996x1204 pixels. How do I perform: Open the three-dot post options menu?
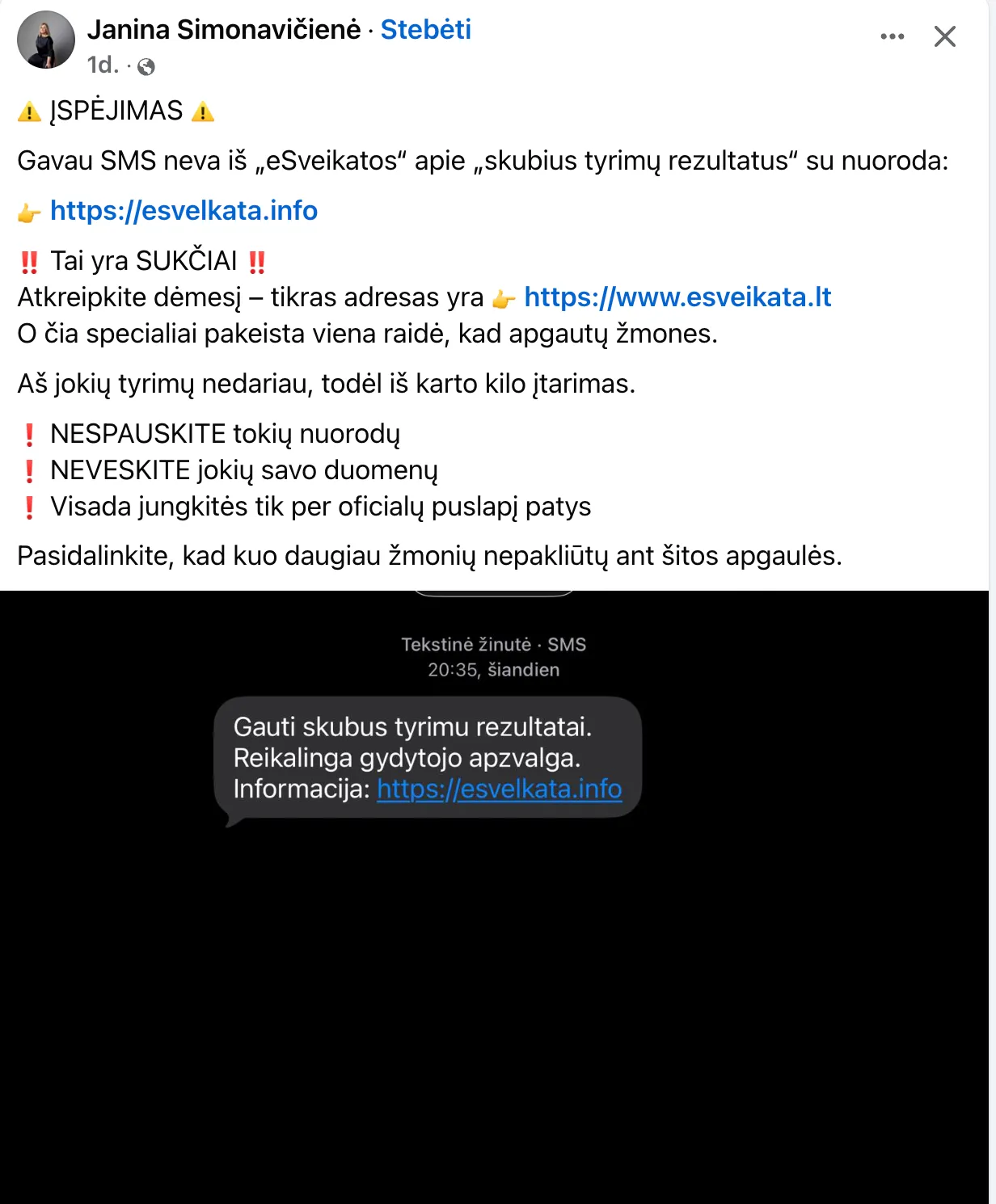click(892, 36)
